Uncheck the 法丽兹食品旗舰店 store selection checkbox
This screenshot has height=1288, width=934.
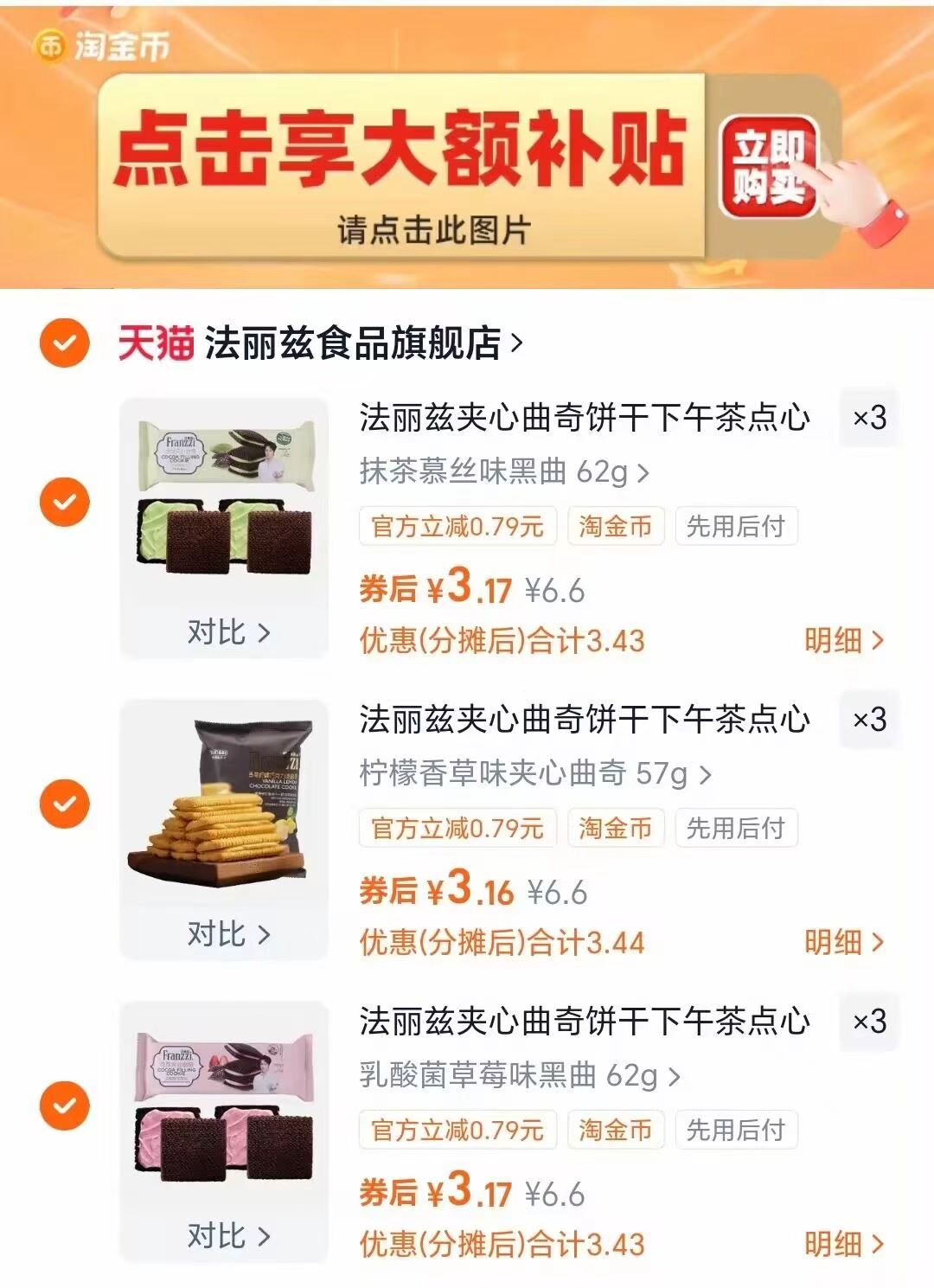pyautogui.click(x=64, y=342)
